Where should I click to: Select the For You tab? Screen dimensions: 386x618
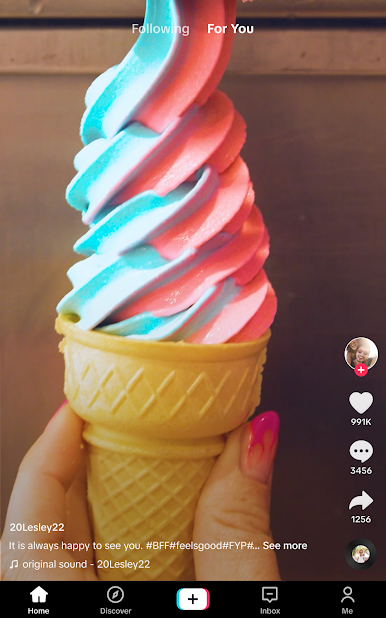point(230,29)
